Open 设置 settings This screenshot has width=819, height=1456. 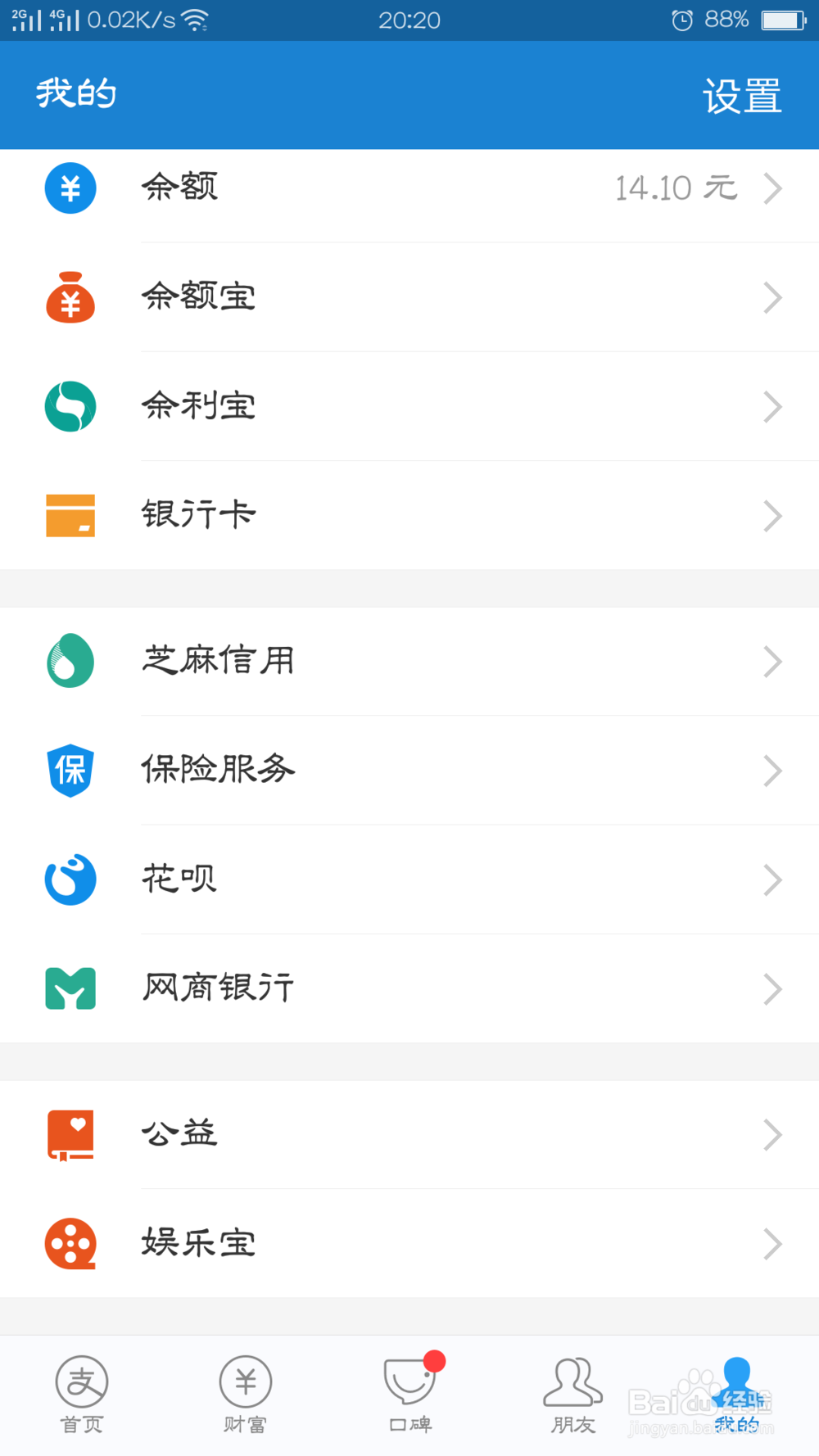point(740,95)
